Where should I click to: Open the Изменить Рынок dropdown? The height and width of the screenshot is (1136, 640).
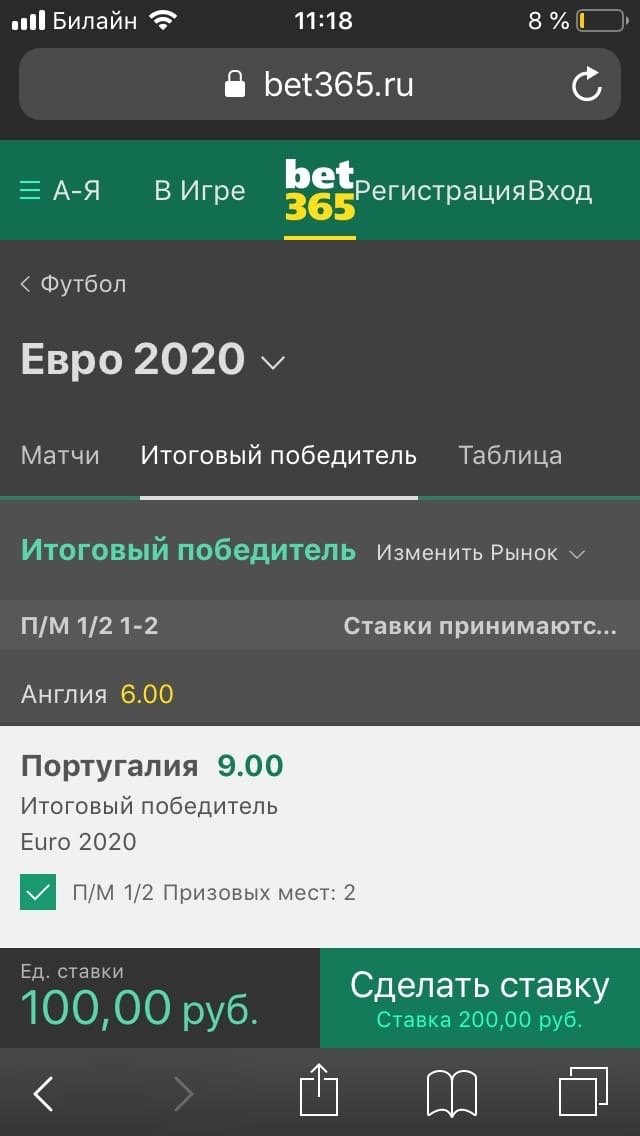pyautogui.click(x=480, y=553)
